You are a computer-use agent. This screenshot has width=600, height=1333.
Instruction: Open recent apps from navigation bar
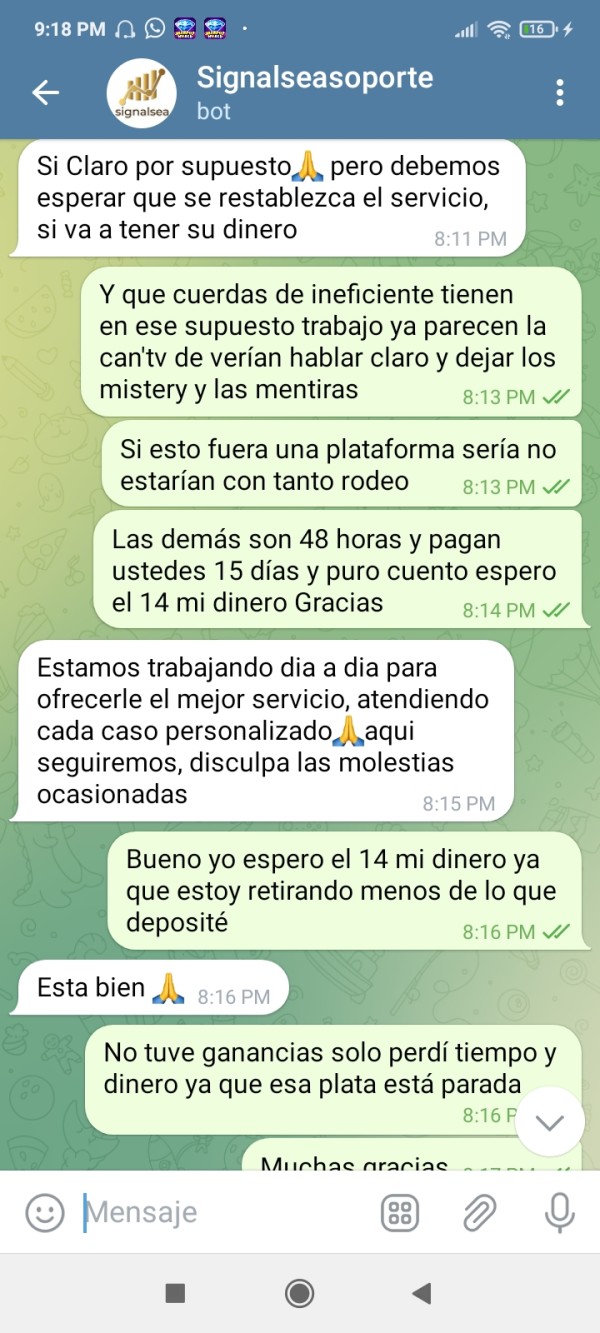tap(175, 1293)
